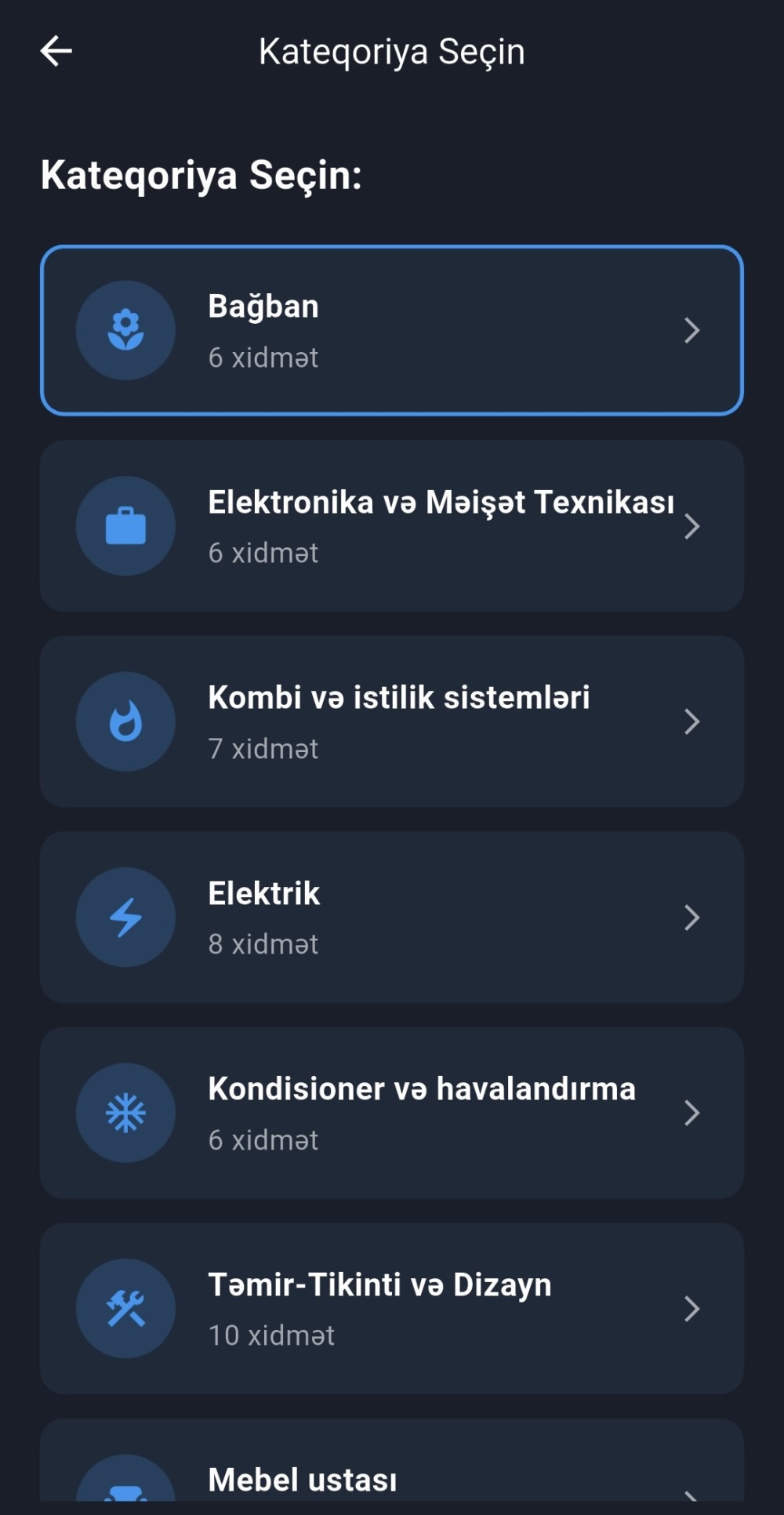The height and width of the screenshot is (1515, 784).
Task: Click the Mebel ustası category icon
Action: point(125,1490)
